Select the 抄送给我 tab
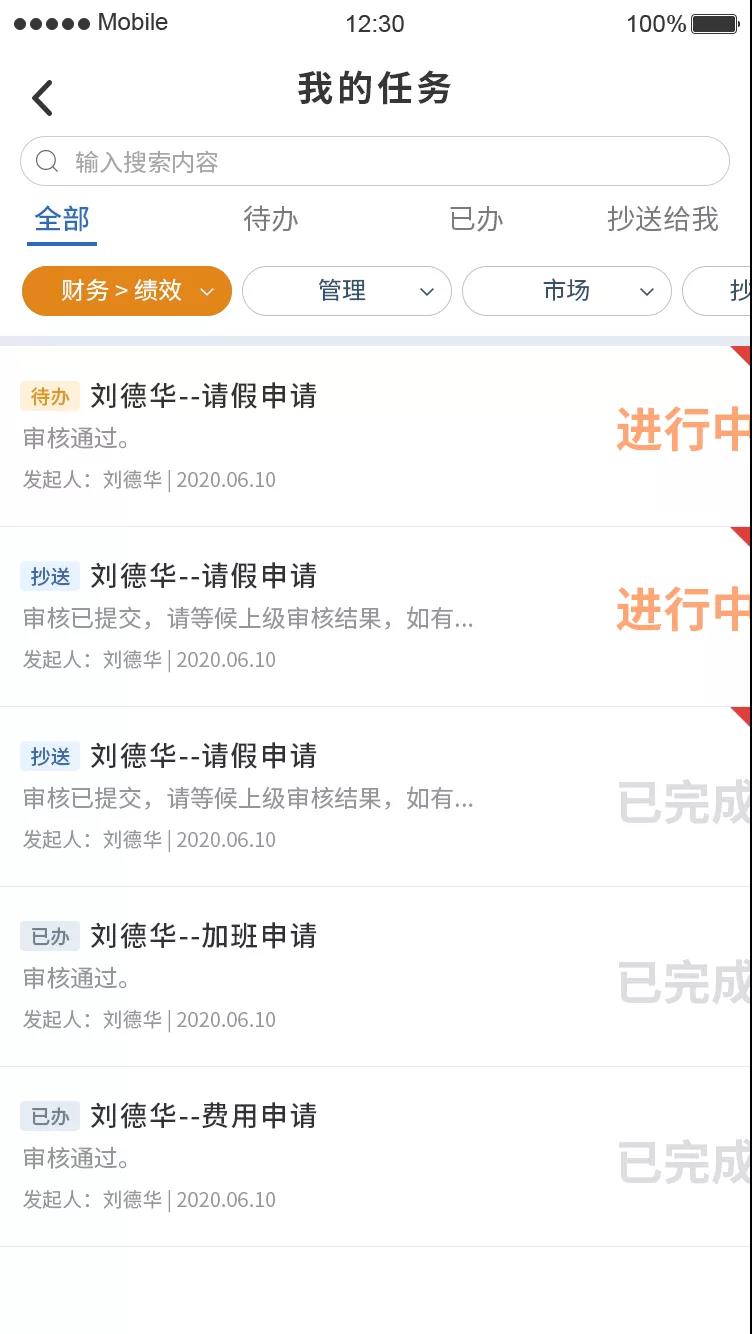 [661, 220]
